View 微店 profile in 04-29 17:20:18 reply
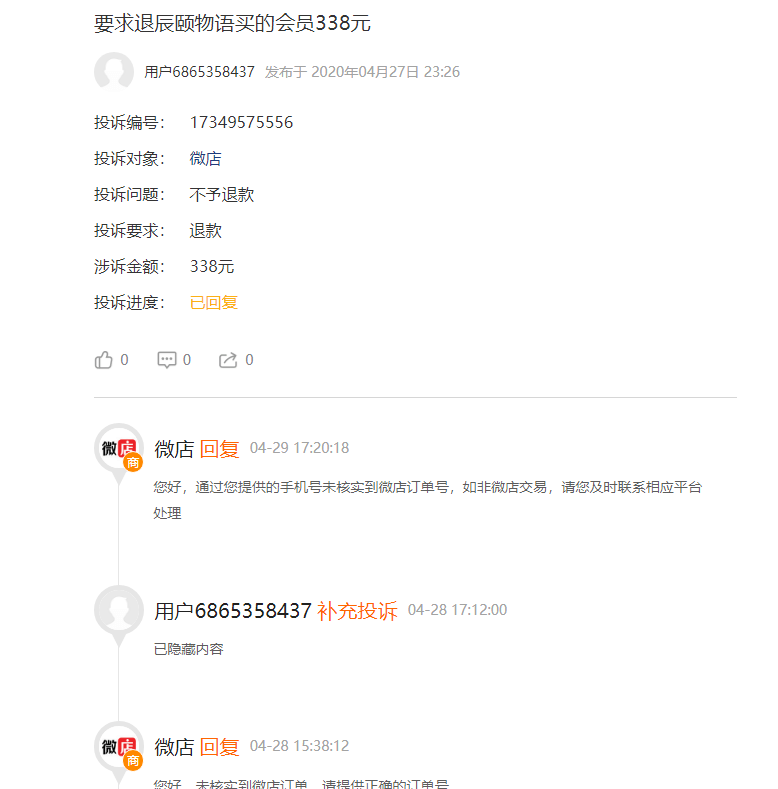Screen dimensions: 778x789 [119, 449]
